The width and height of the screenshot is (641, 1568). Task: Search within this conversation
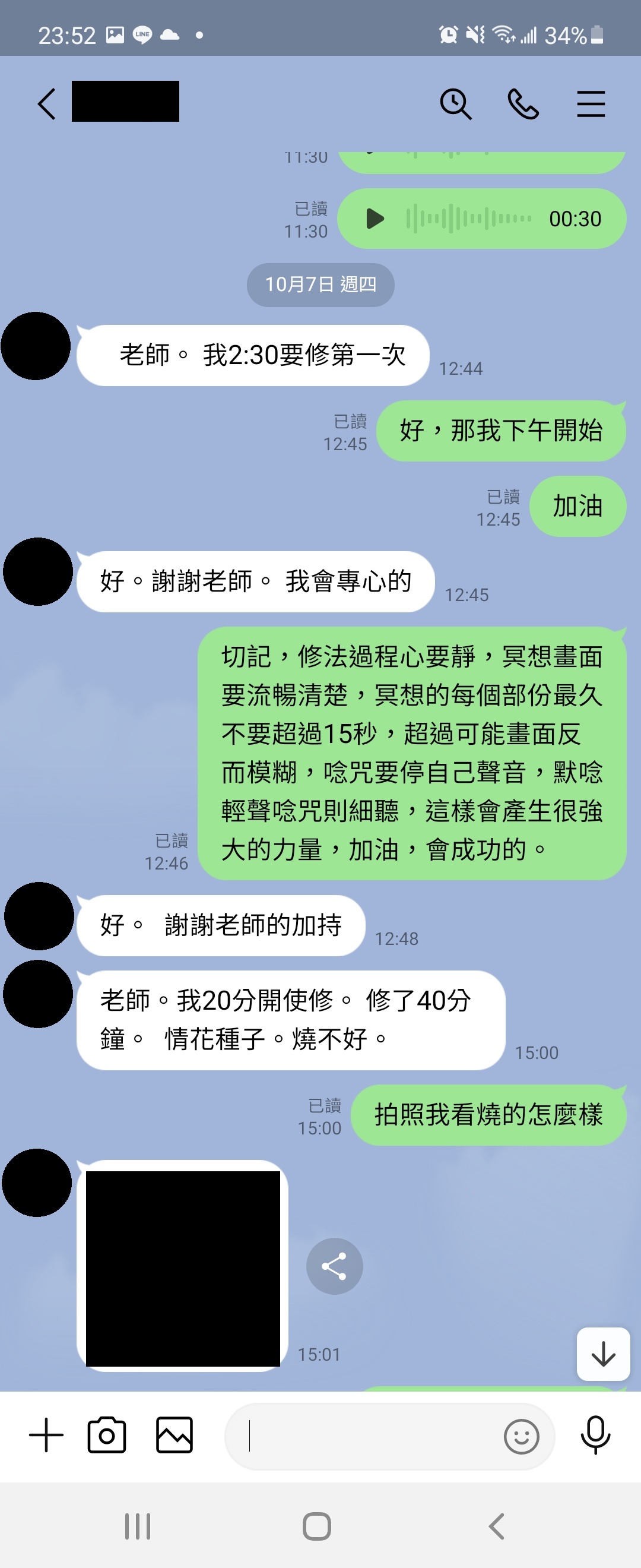tap(455, 103)
